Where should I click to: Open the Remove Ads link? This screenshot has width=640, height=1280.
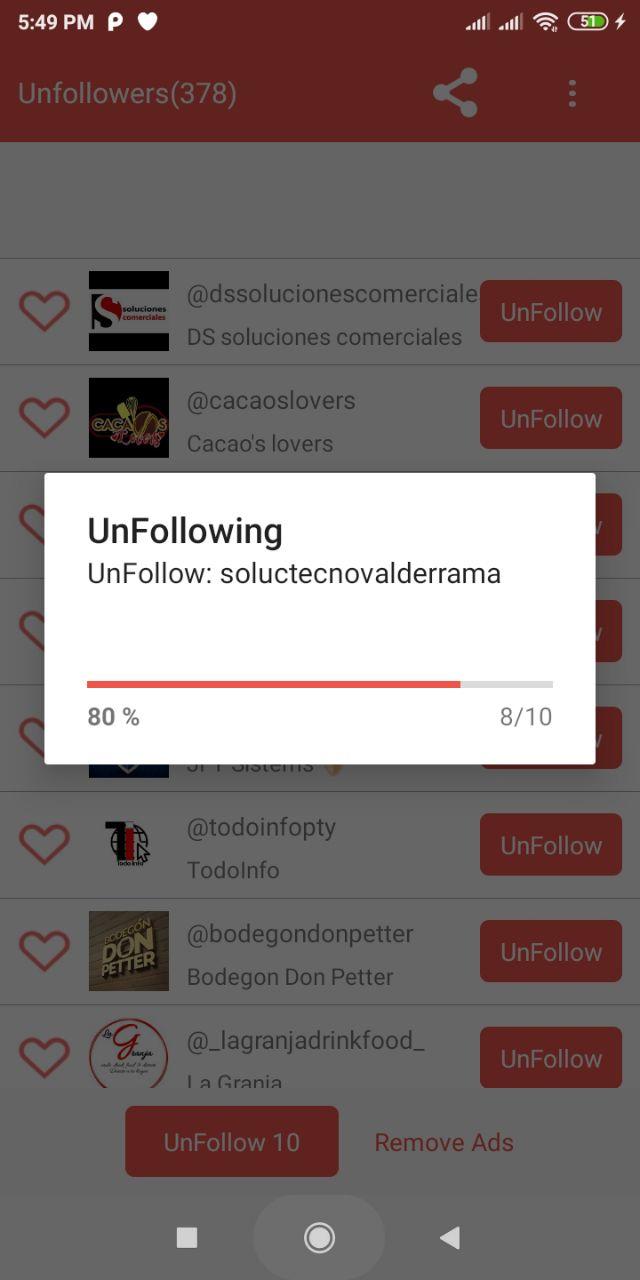click(444, 1142)
